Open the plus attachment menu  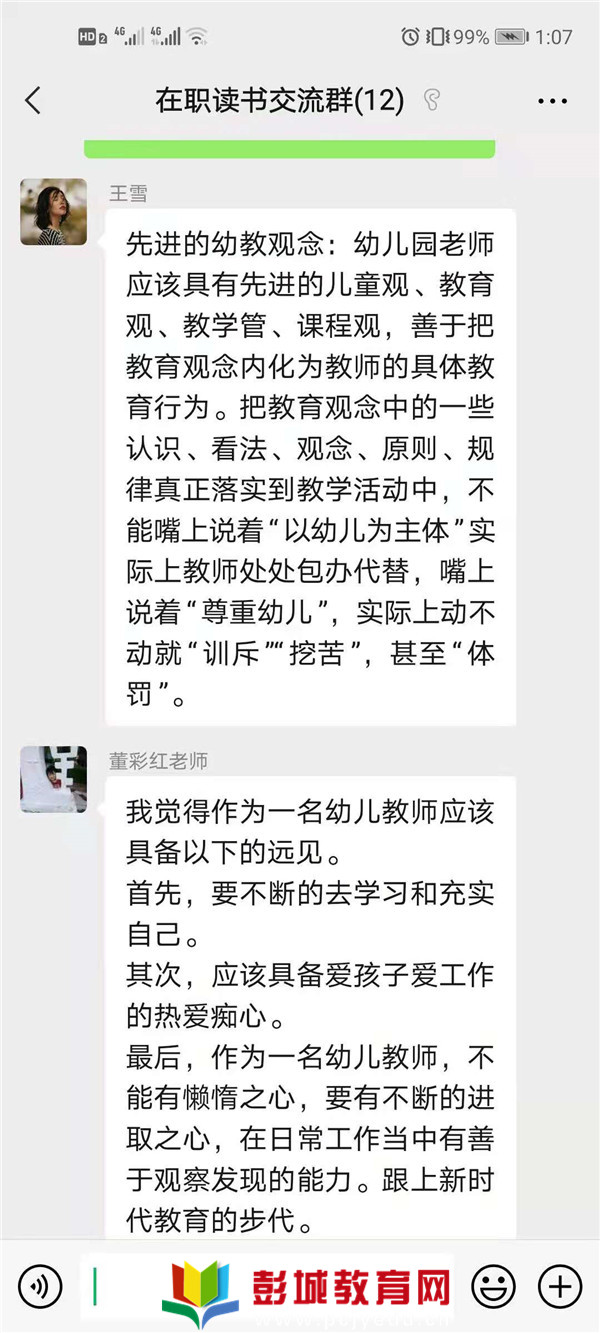point(560,1284)
